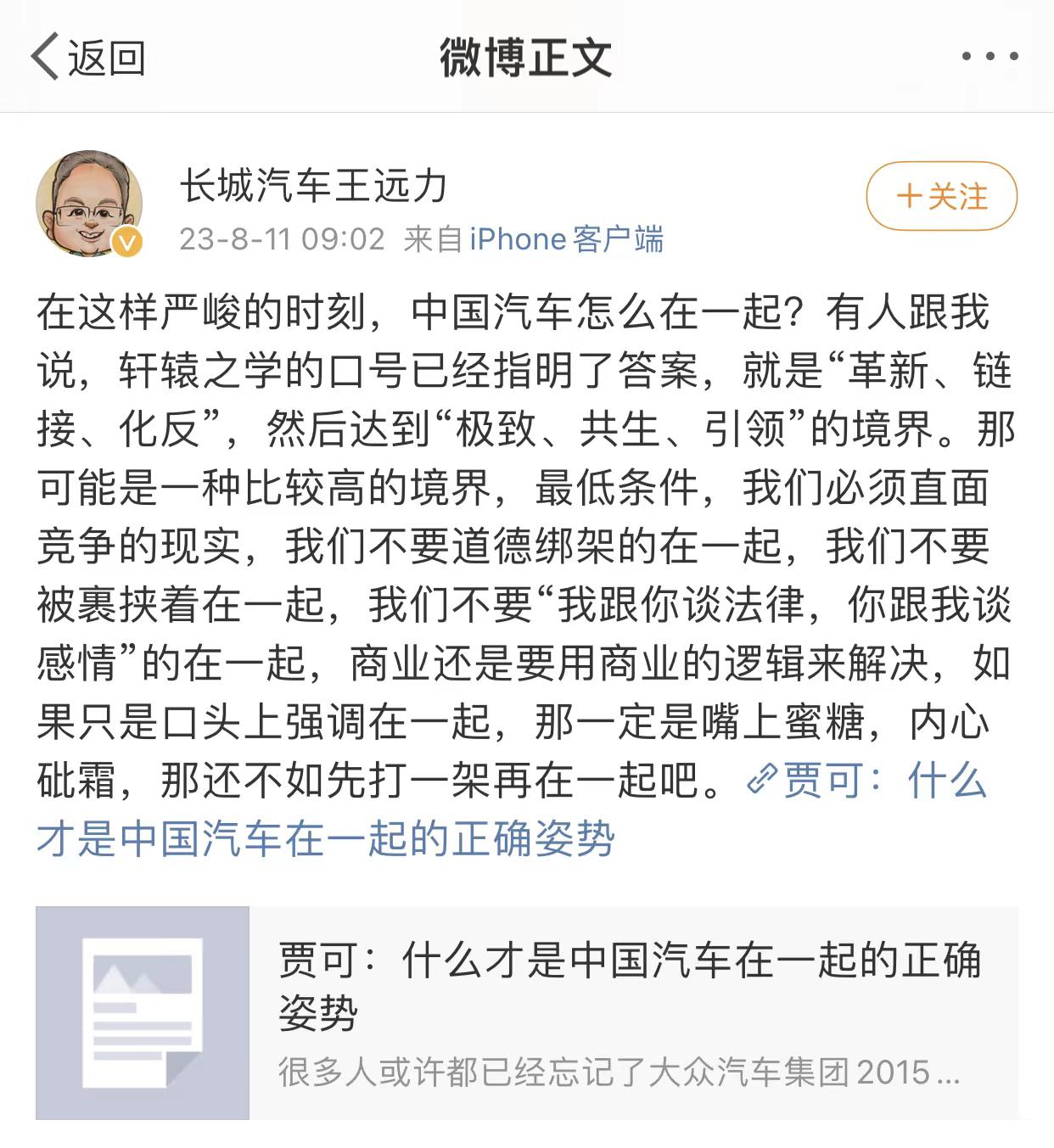This screenshot has width=1054, height=1148.
Task: Open the iPhone客户端 source link
Action: pyautogui.click(x=566, y=239)
